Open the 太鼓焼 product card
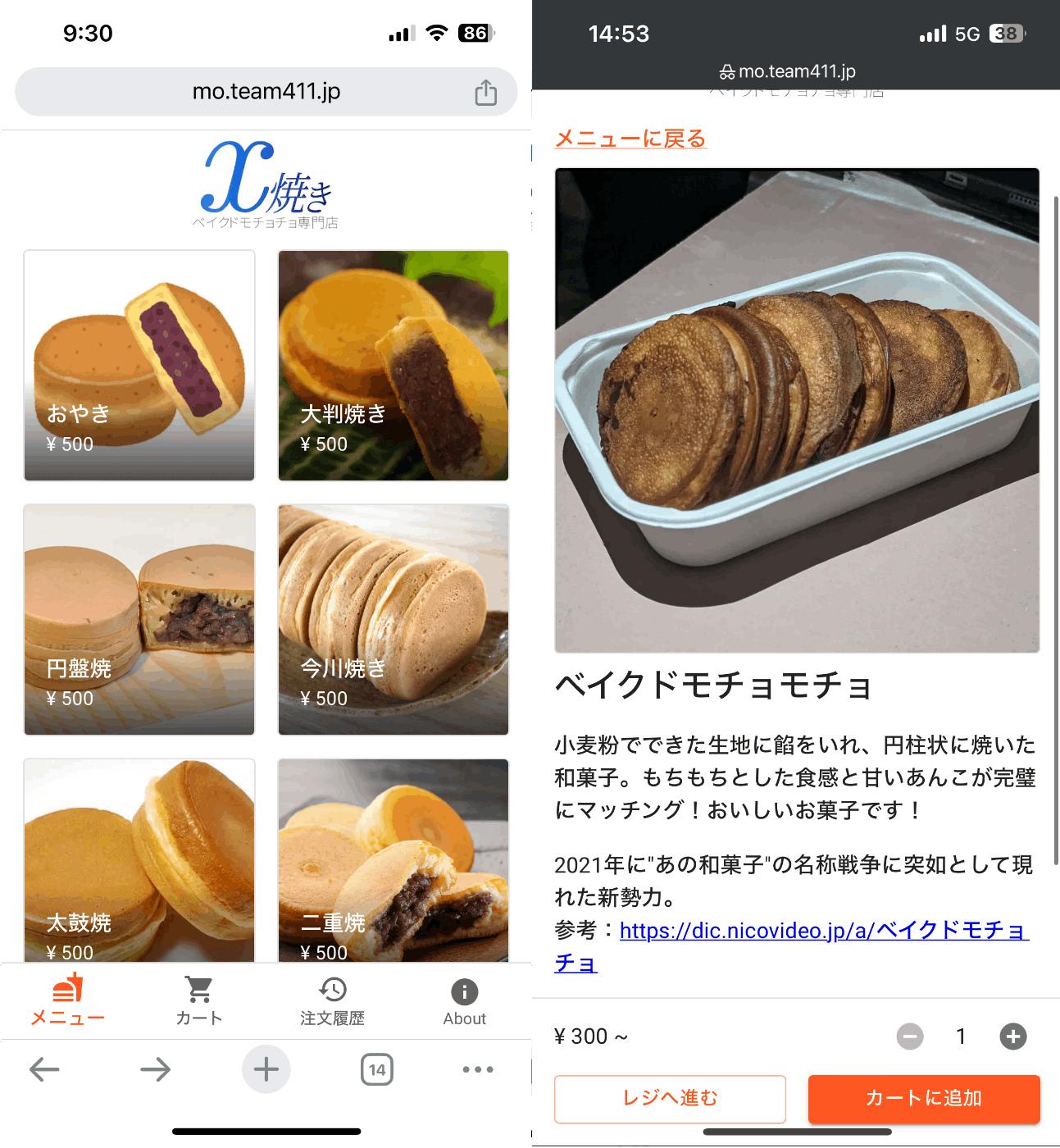Image resolution: width=1060 pixels, height=1148 pixels. click(139, 859)
